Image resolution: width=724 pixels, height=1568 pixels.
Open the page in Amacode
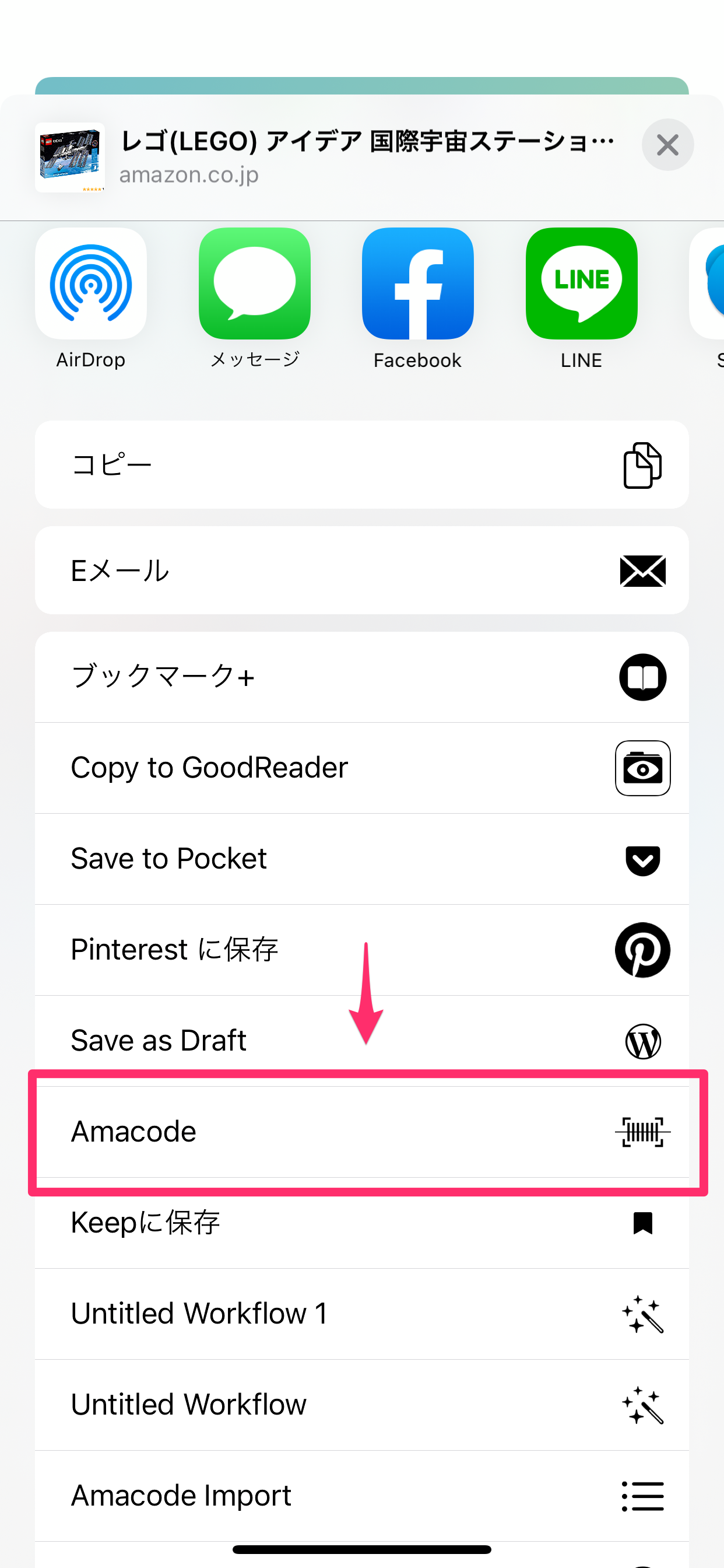pos(243,1132)
